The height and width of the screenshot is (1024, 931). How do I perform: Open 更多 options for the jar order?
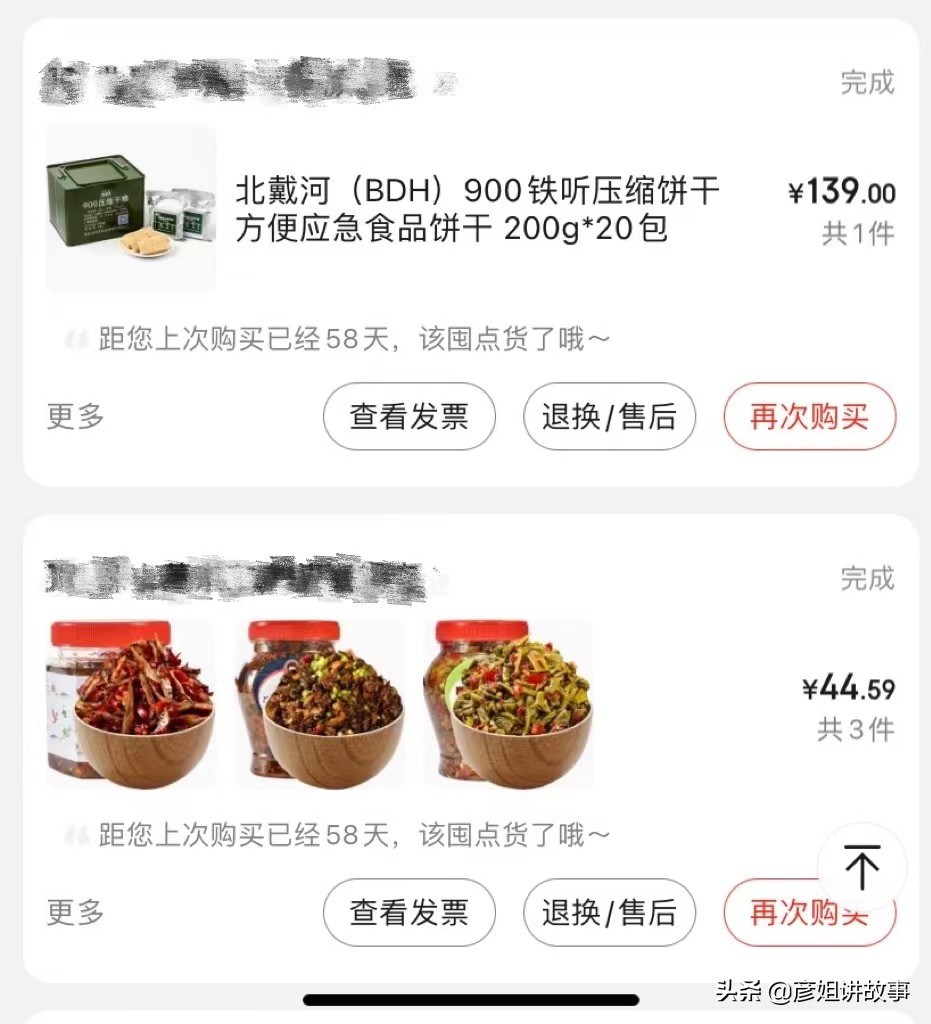(x=72, y=912)
